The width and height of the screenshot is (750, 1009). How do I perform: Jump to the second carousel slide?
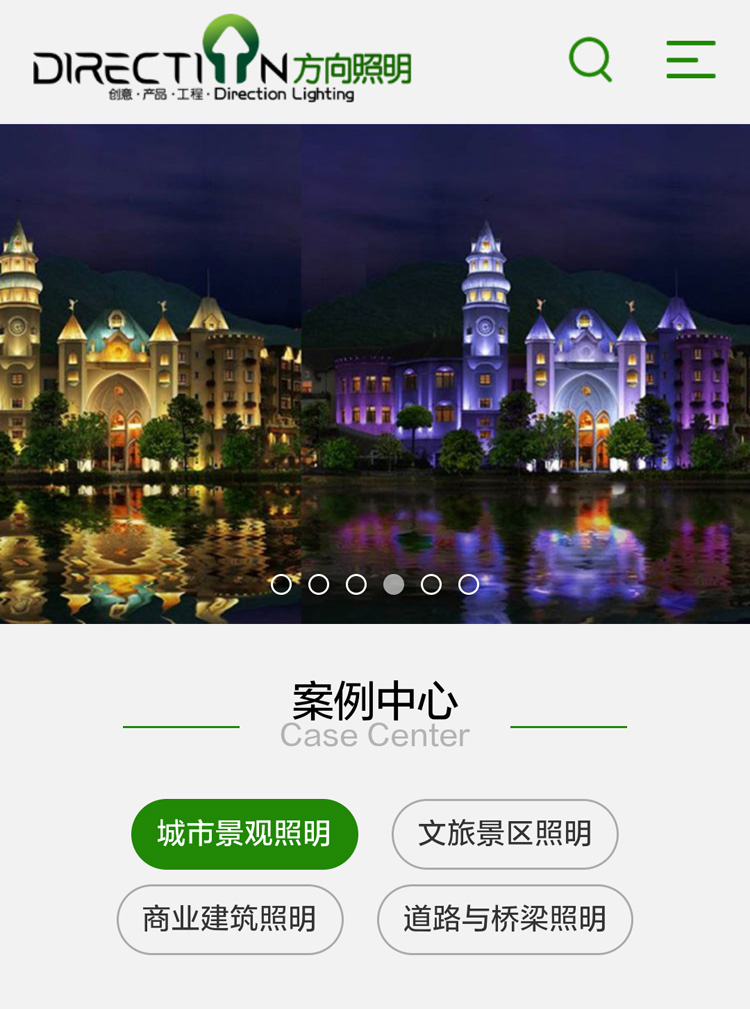pyautogui.click(x=319, y=584)
